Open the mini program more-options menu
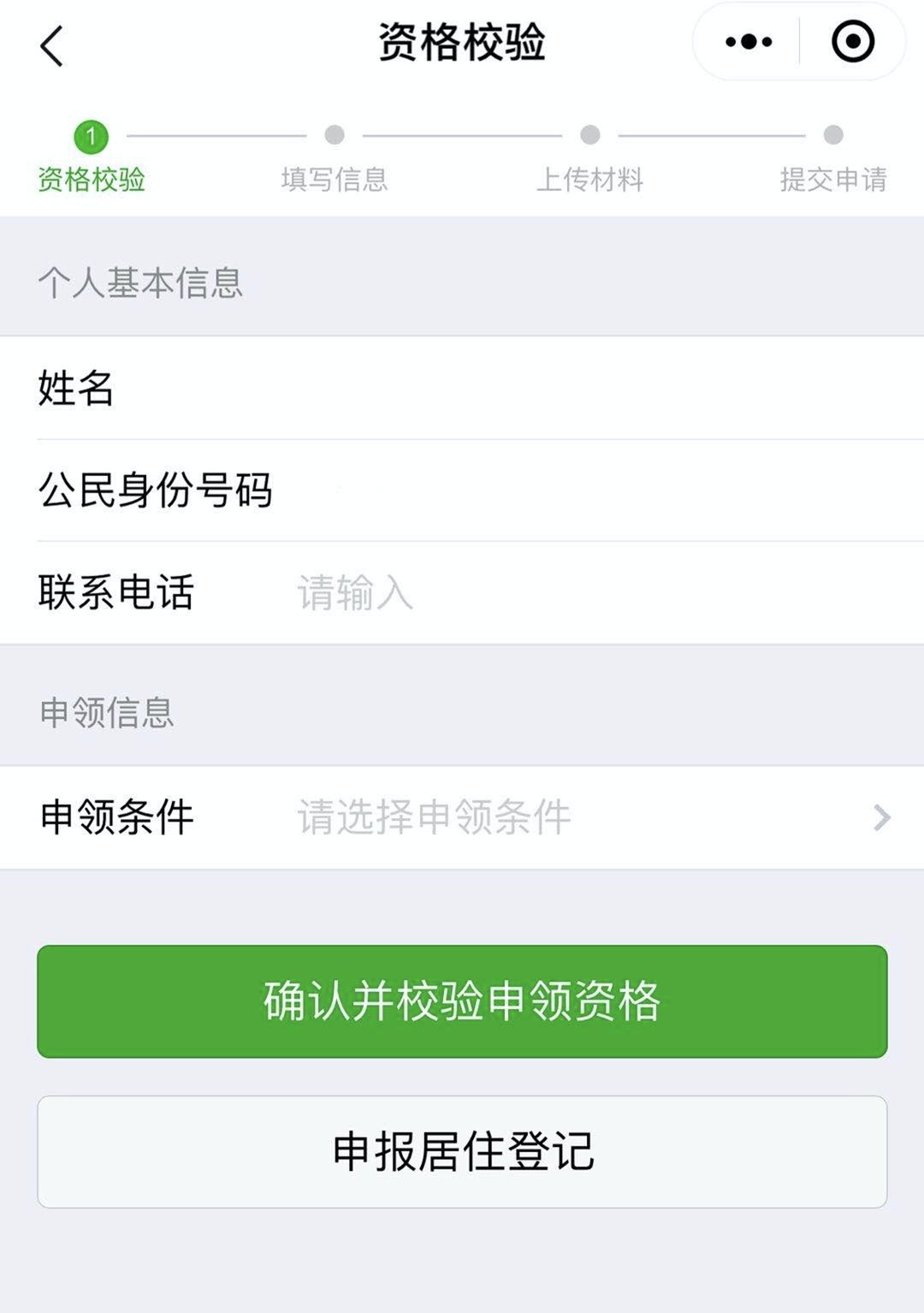Screen dimensions: 924x1313 [748, 42]
